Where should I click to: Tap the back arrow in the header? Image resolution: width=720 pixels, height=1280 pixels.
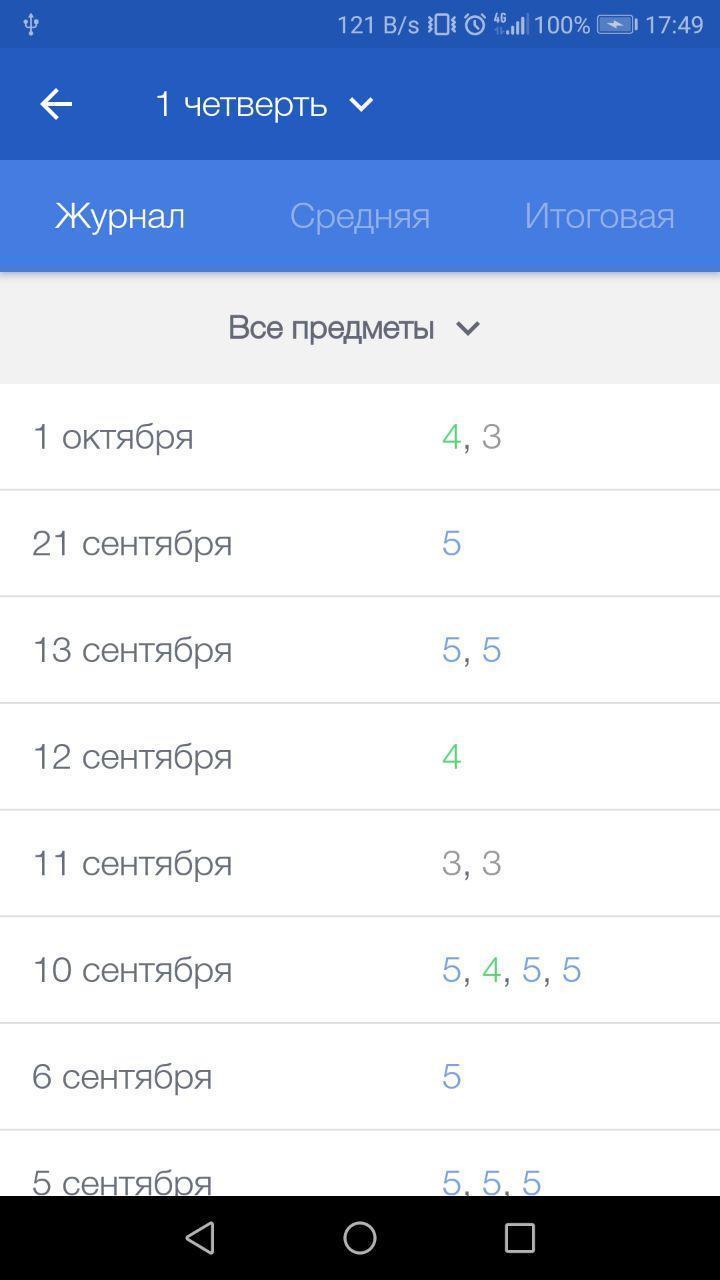coord(55,103)
